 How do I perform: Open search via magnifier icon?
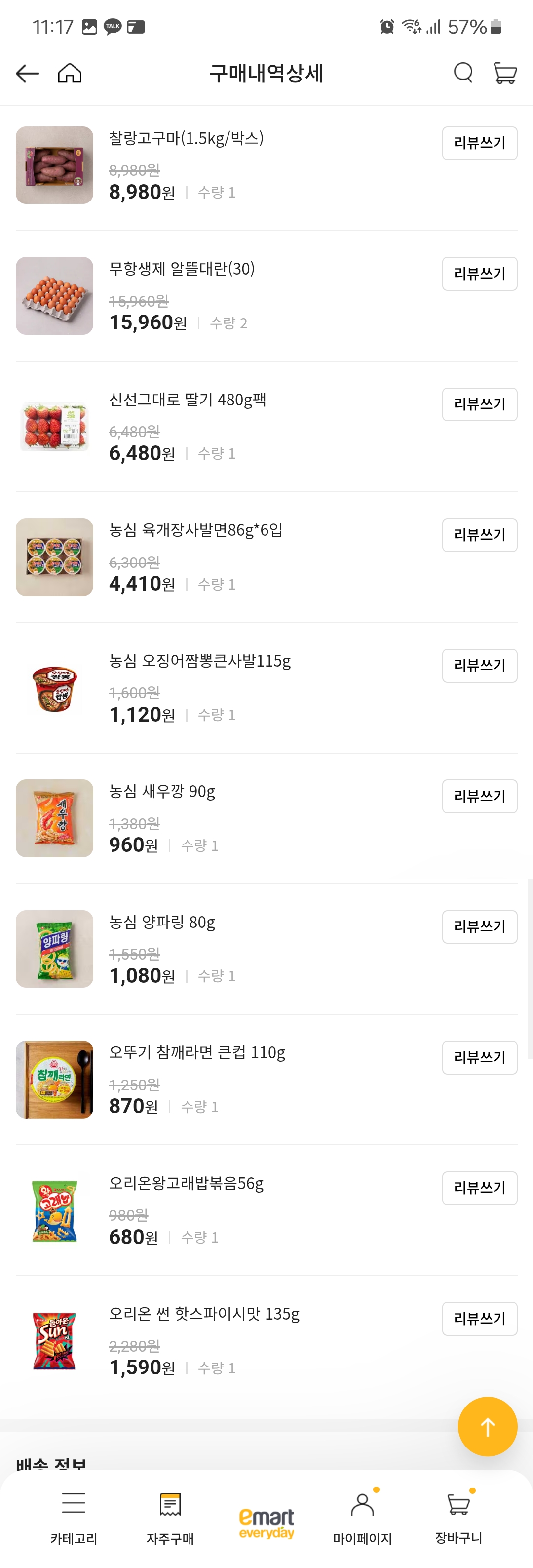(x=462, y=73)
